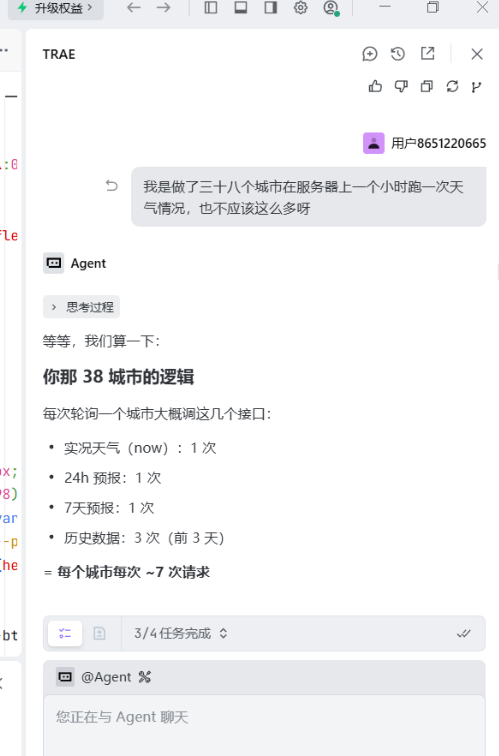Open the 升级权益 upgrade button
This screenshot has height=756, width=499.
click(x=55, y=8)
